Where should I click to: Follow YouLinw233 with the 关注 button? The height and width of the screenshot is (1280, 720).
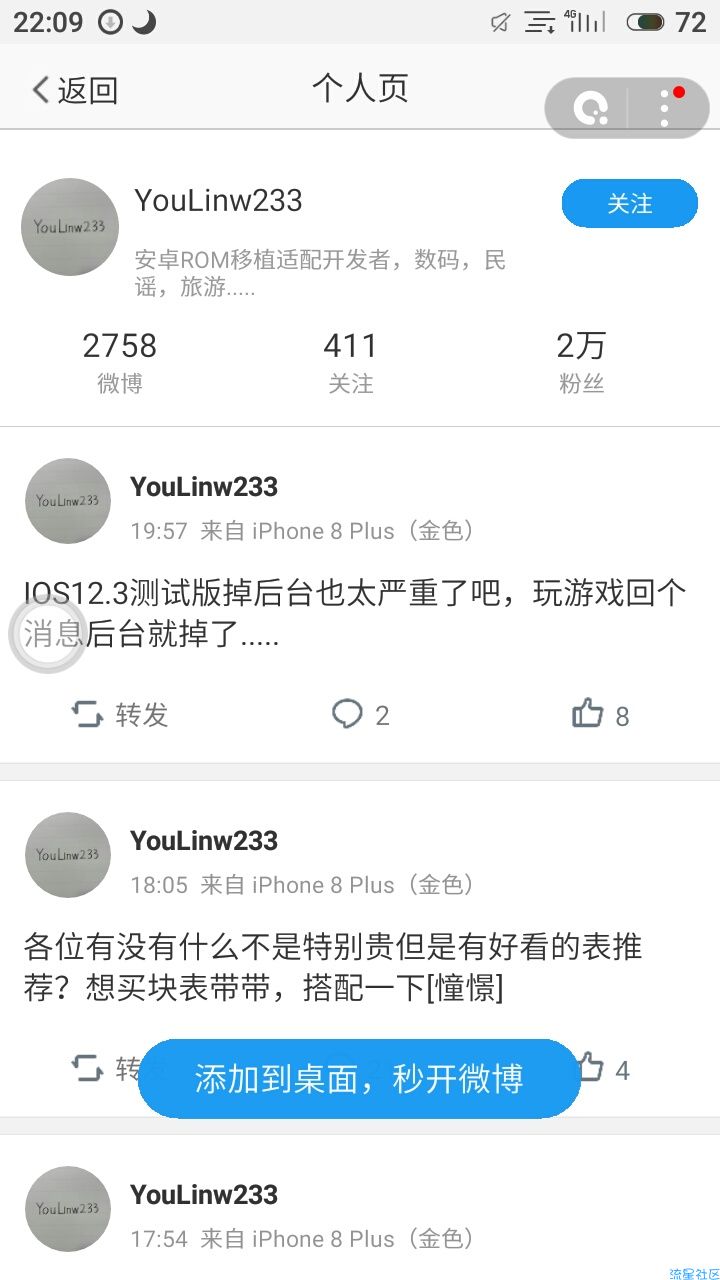pos(629,204)
